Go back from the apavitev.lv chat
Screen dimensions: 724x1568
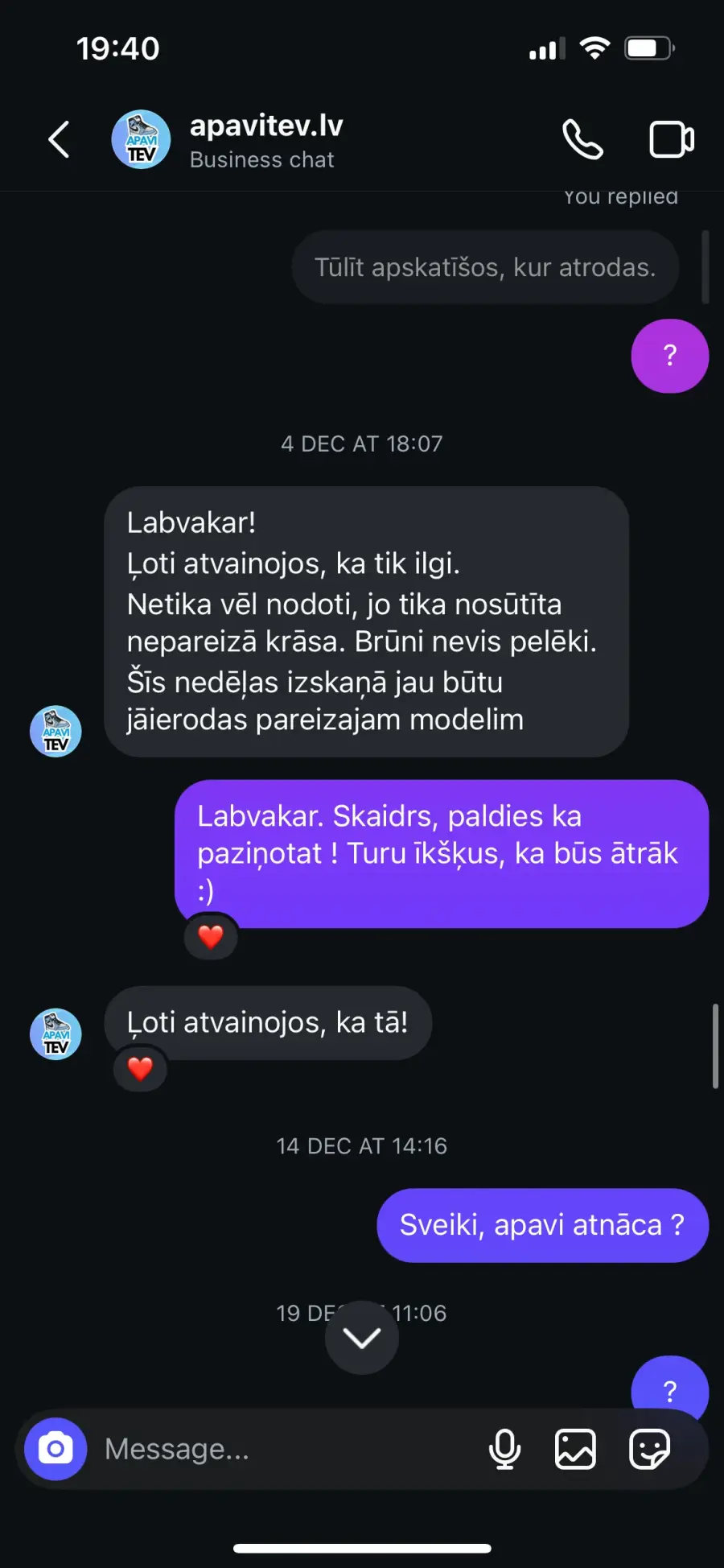coord(59,140)
